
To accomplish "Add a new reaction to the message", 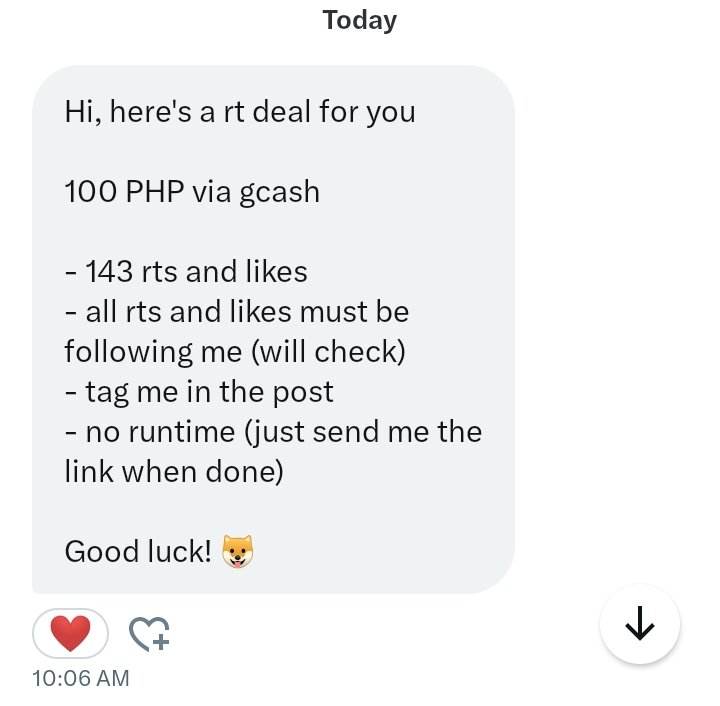I will tap(149, 633).
